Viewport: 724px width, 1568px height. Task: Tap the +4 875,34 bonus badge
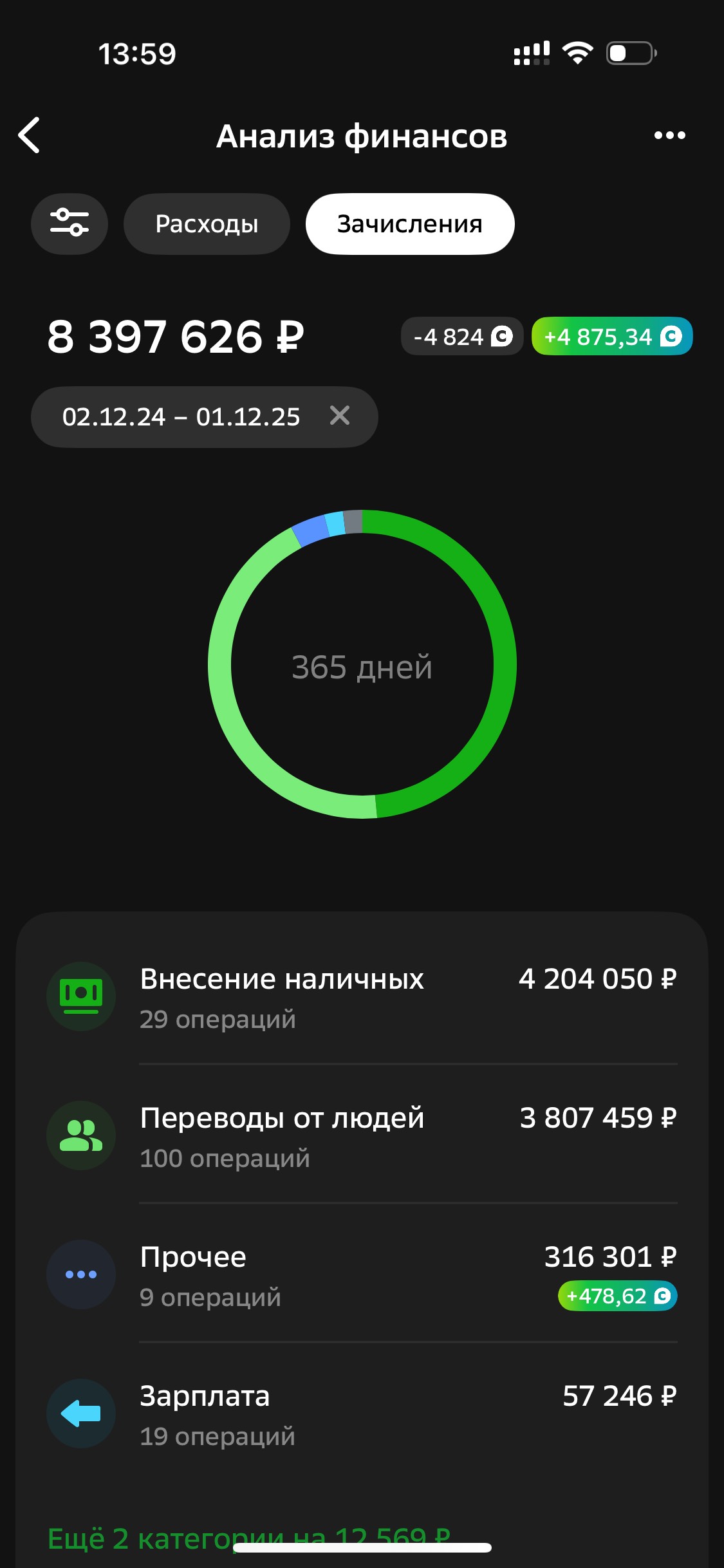(x=611, y=337)
